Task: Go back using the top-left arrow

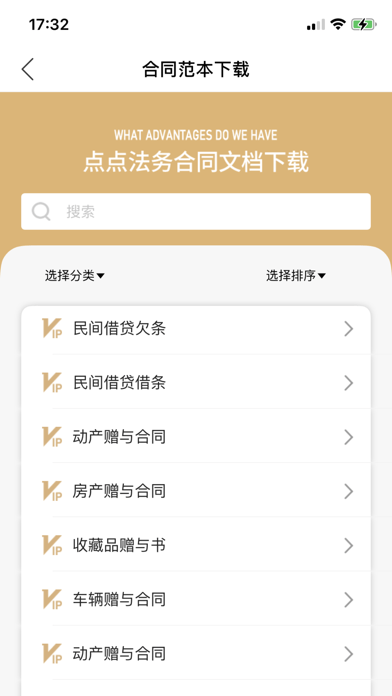Action: coord(28,70)
